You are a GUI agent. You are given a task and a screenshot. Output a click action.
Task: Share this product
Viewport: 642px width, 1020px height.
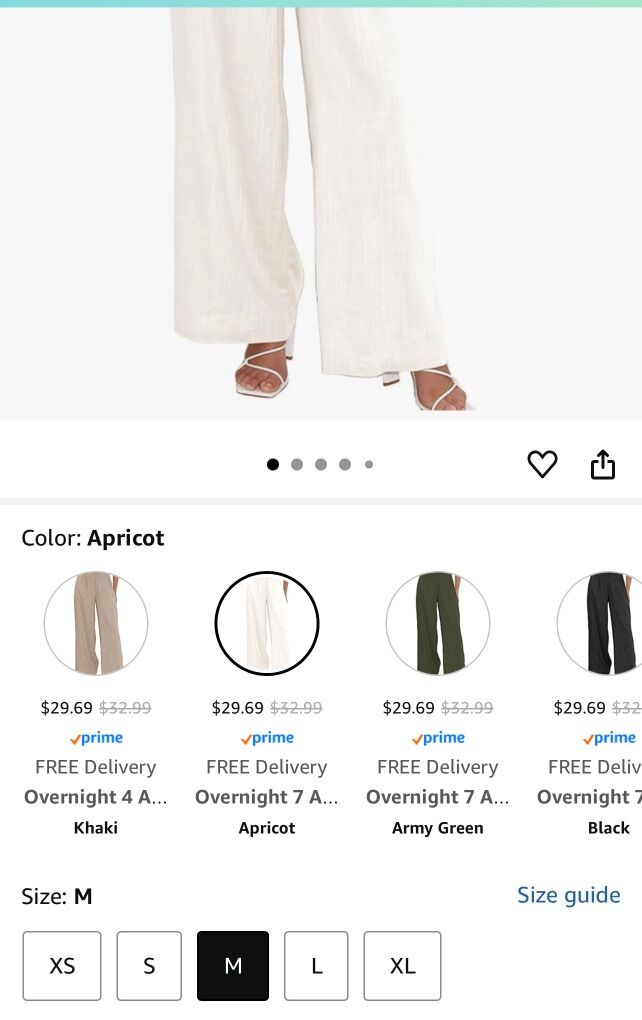point(603,464)
